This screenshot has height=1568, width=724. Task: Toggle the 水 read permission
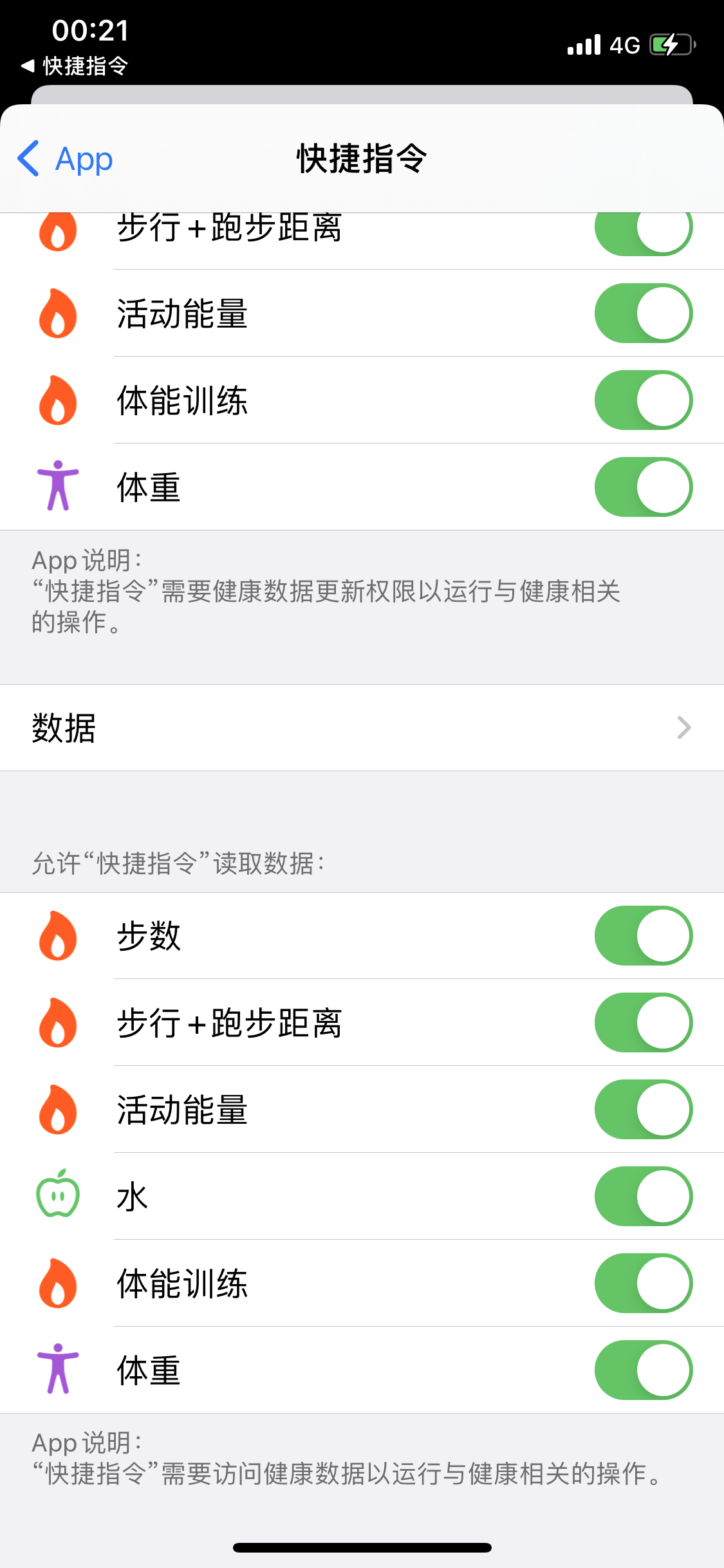643,1197
